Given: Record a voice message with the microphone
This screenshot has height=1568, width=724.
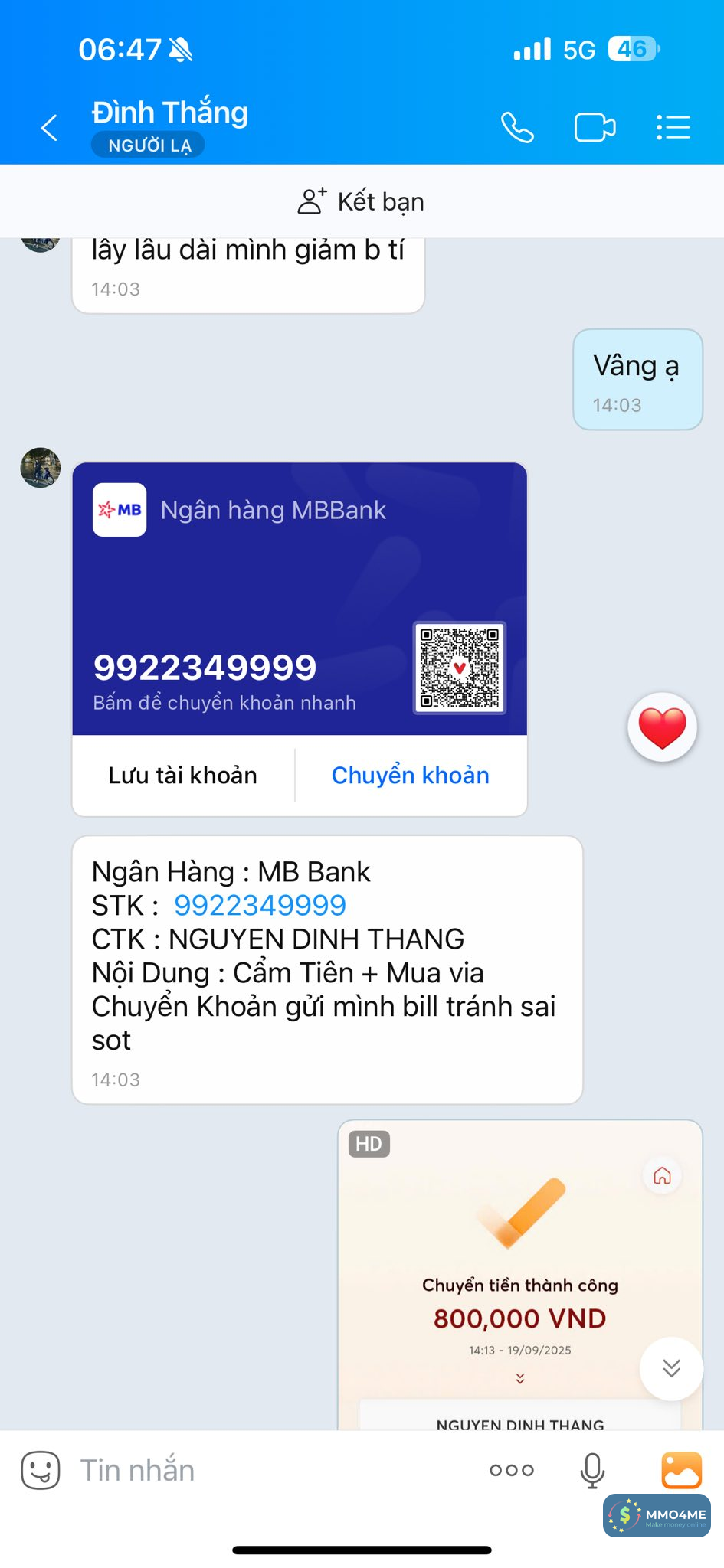Looking at the screenshot, I should point(592,1470).
